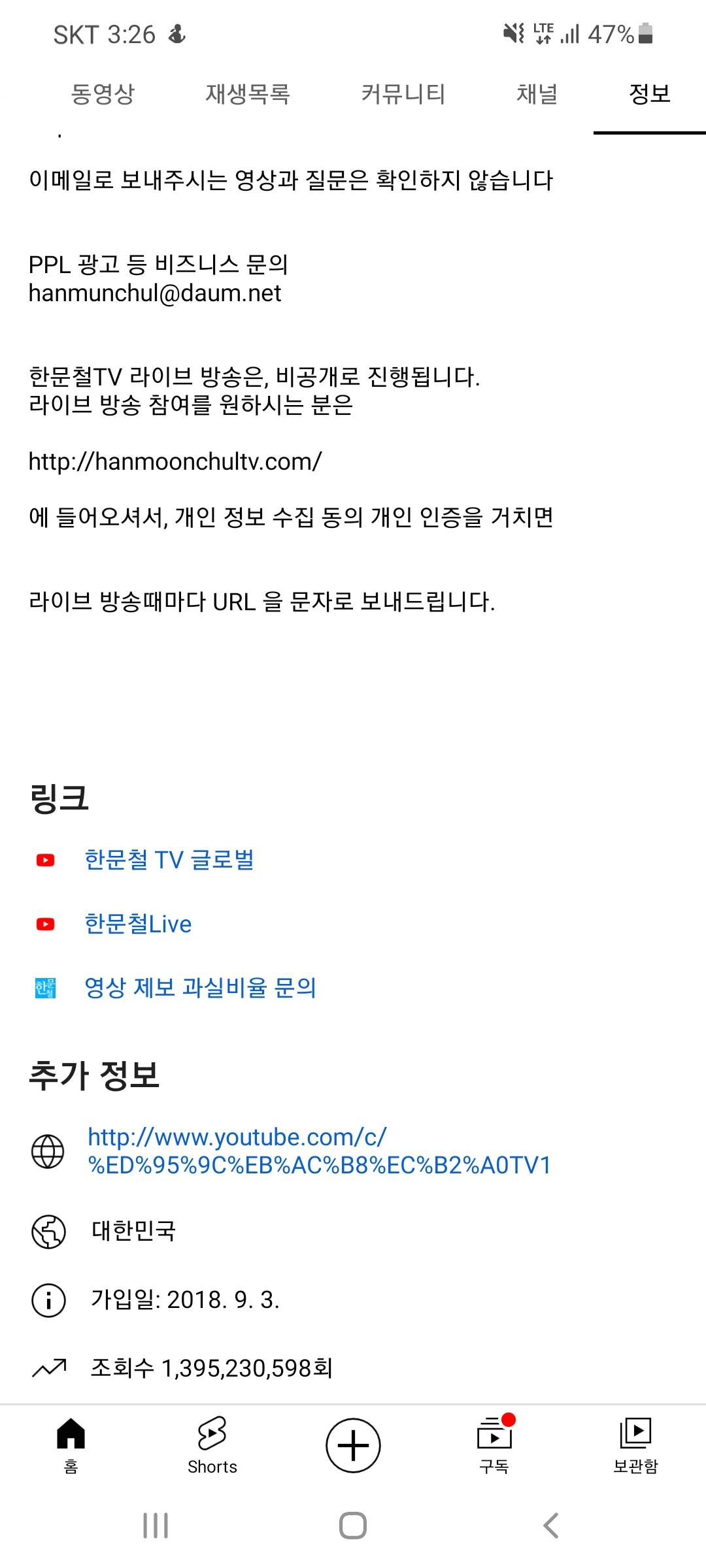Open the youtube.com/c channel URL
Screen dimensions: 706x1568
319,1151
